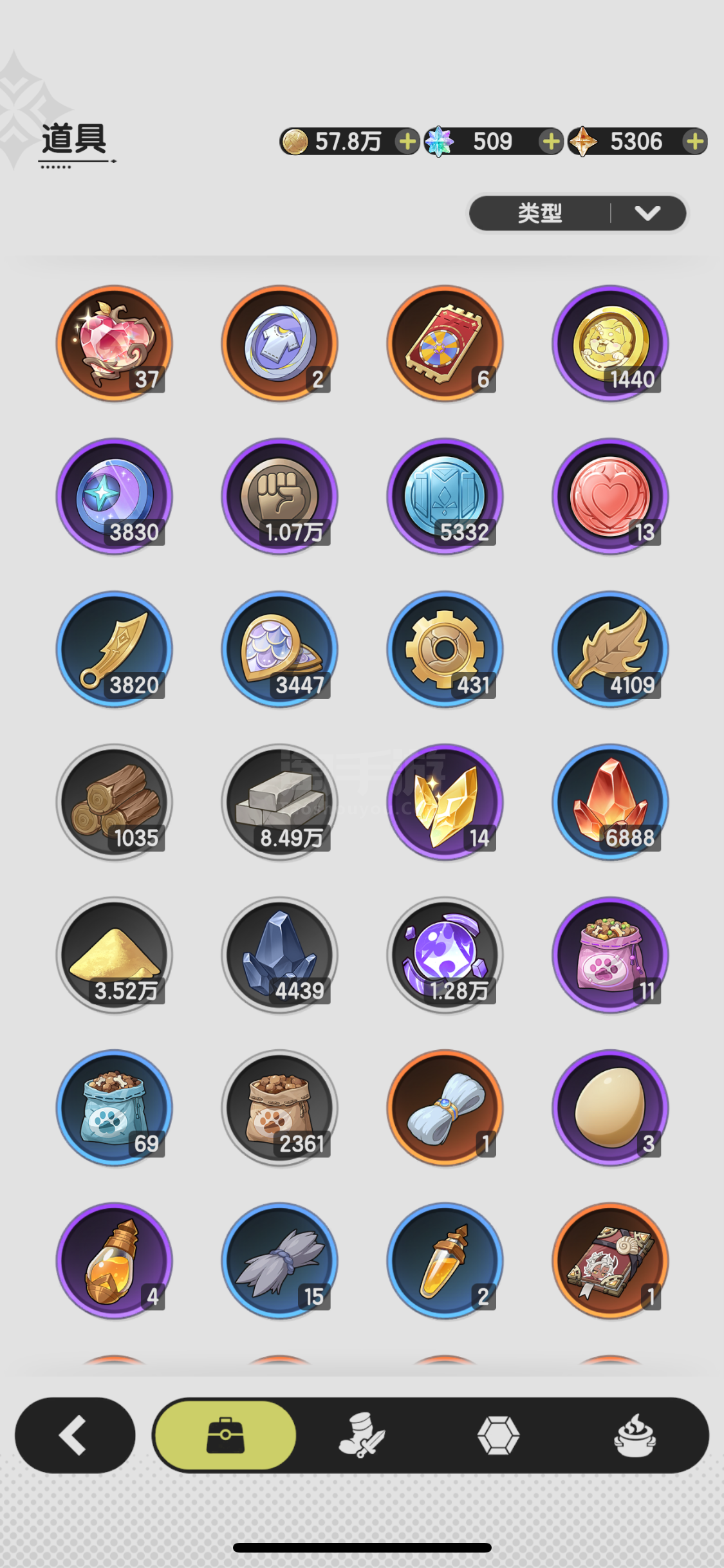Add more gold coins with plus

pos(407,141)
